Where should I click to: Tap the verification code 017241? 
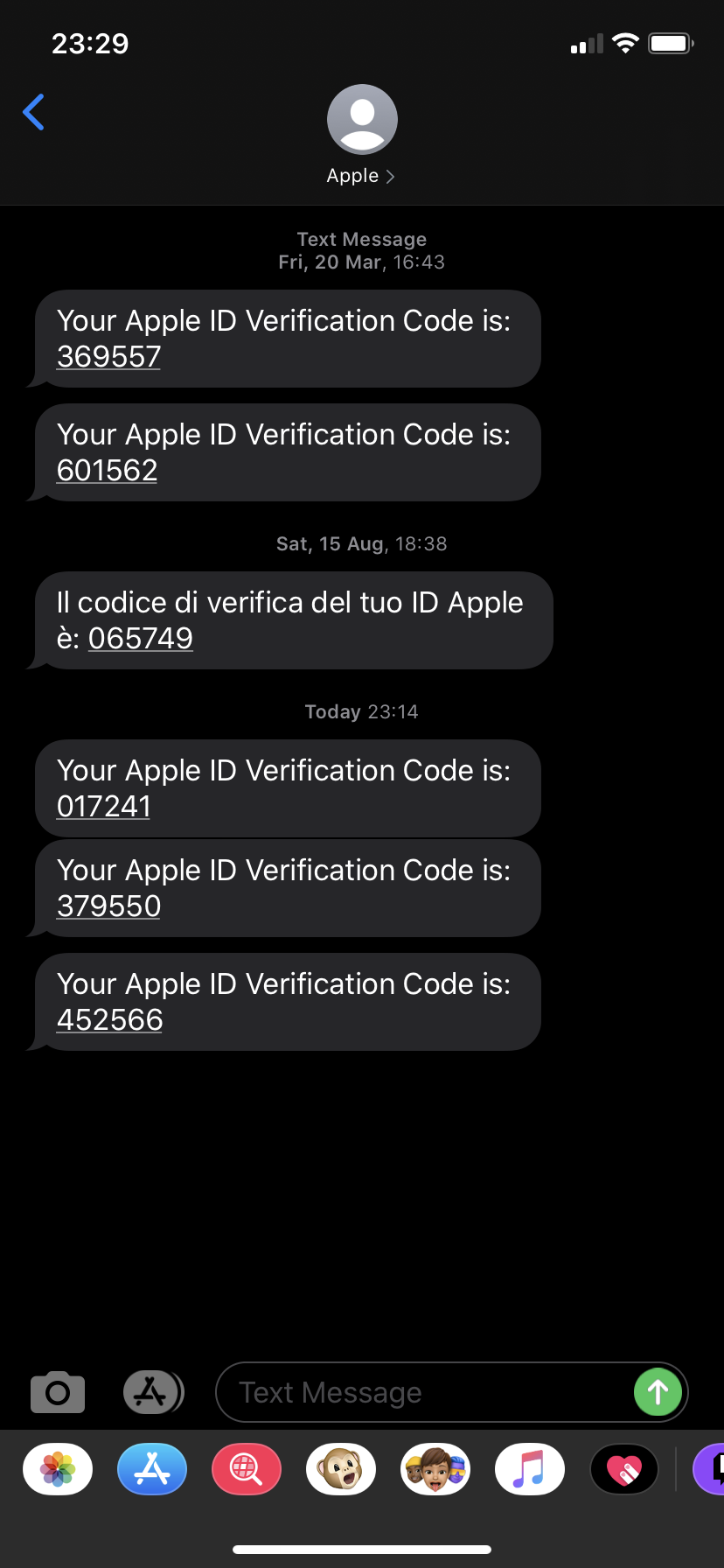(103, 807)
